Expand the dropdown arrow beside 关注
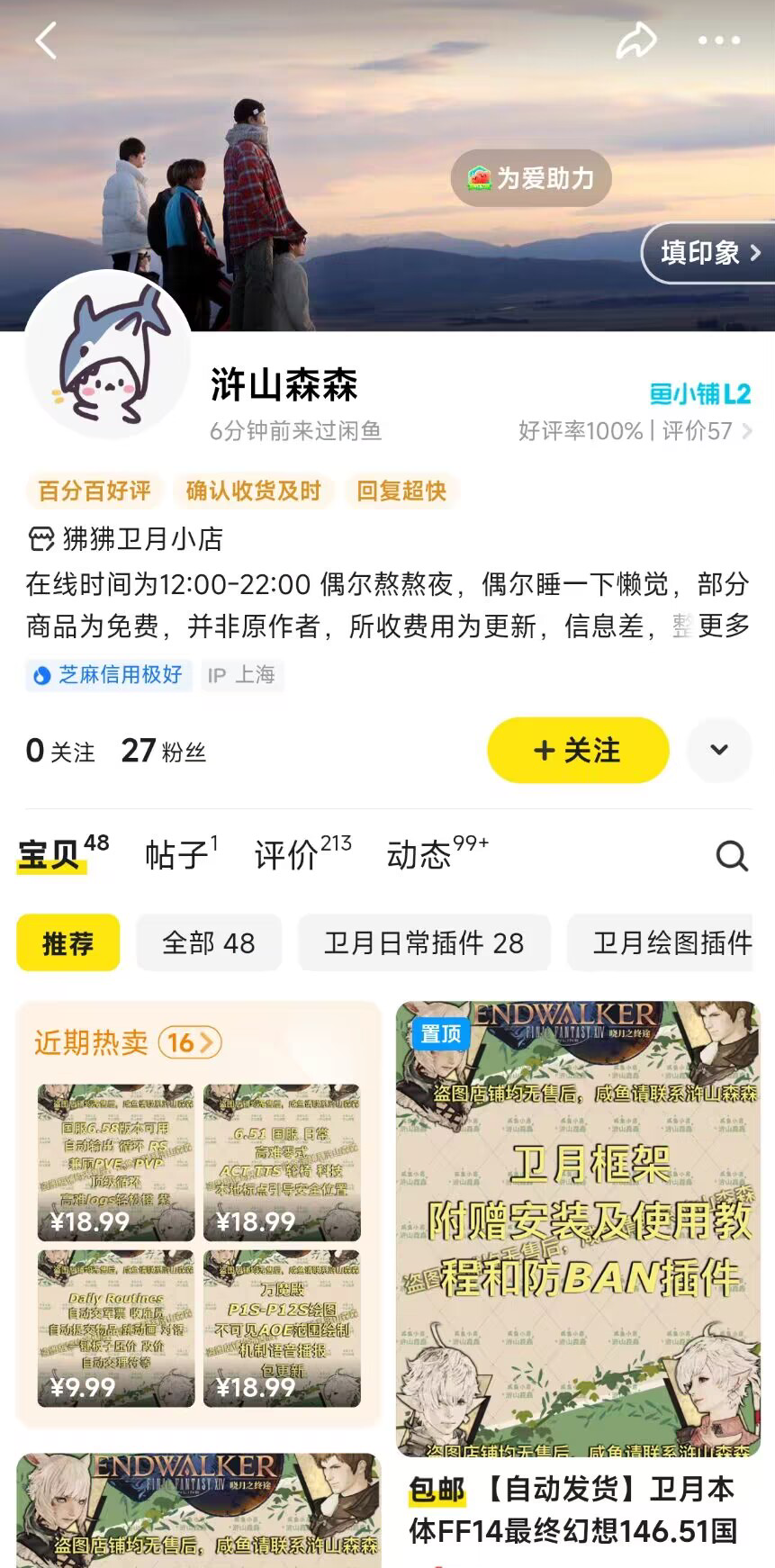Screen dimensions: 775x1568 point(719,750)
